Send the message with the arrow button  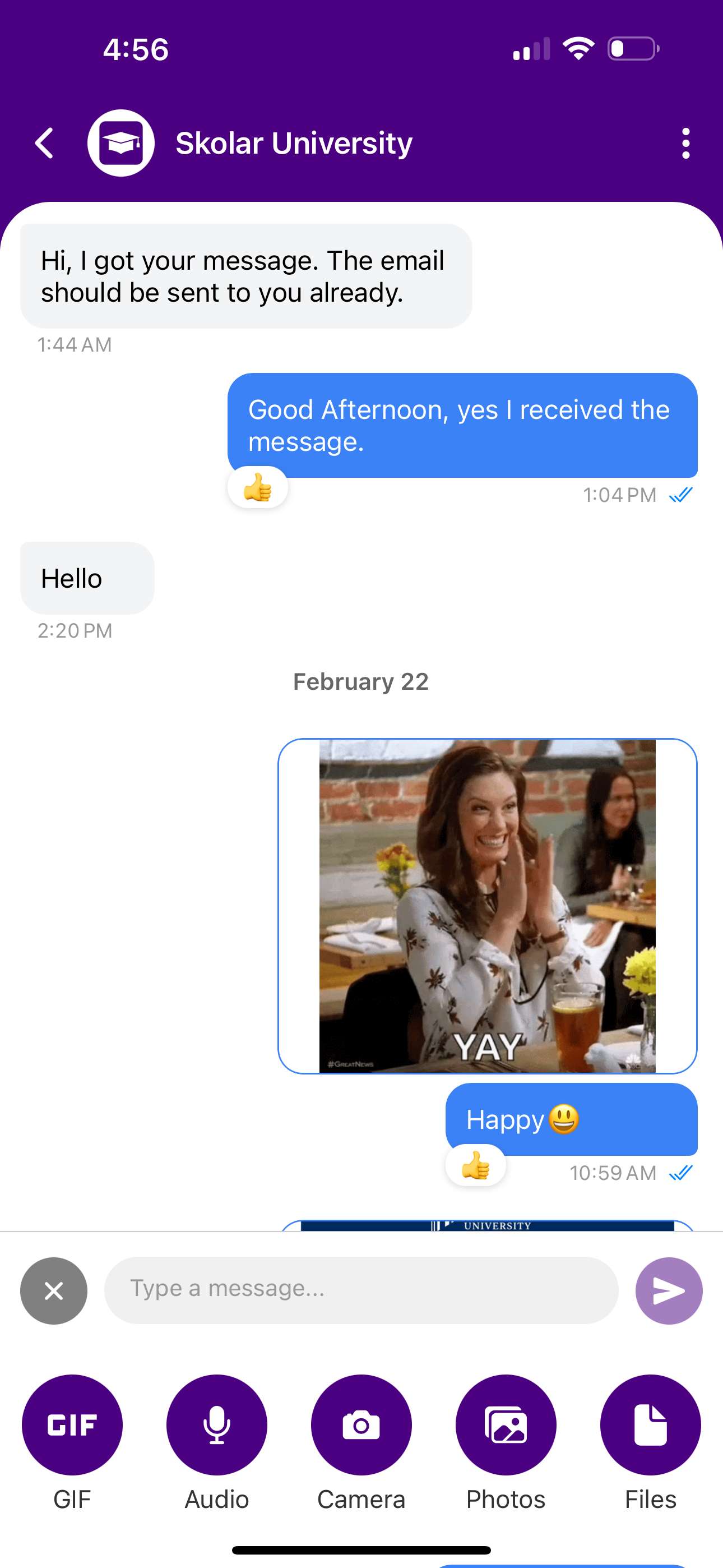pyautogui.click(x=668, y=1290)
